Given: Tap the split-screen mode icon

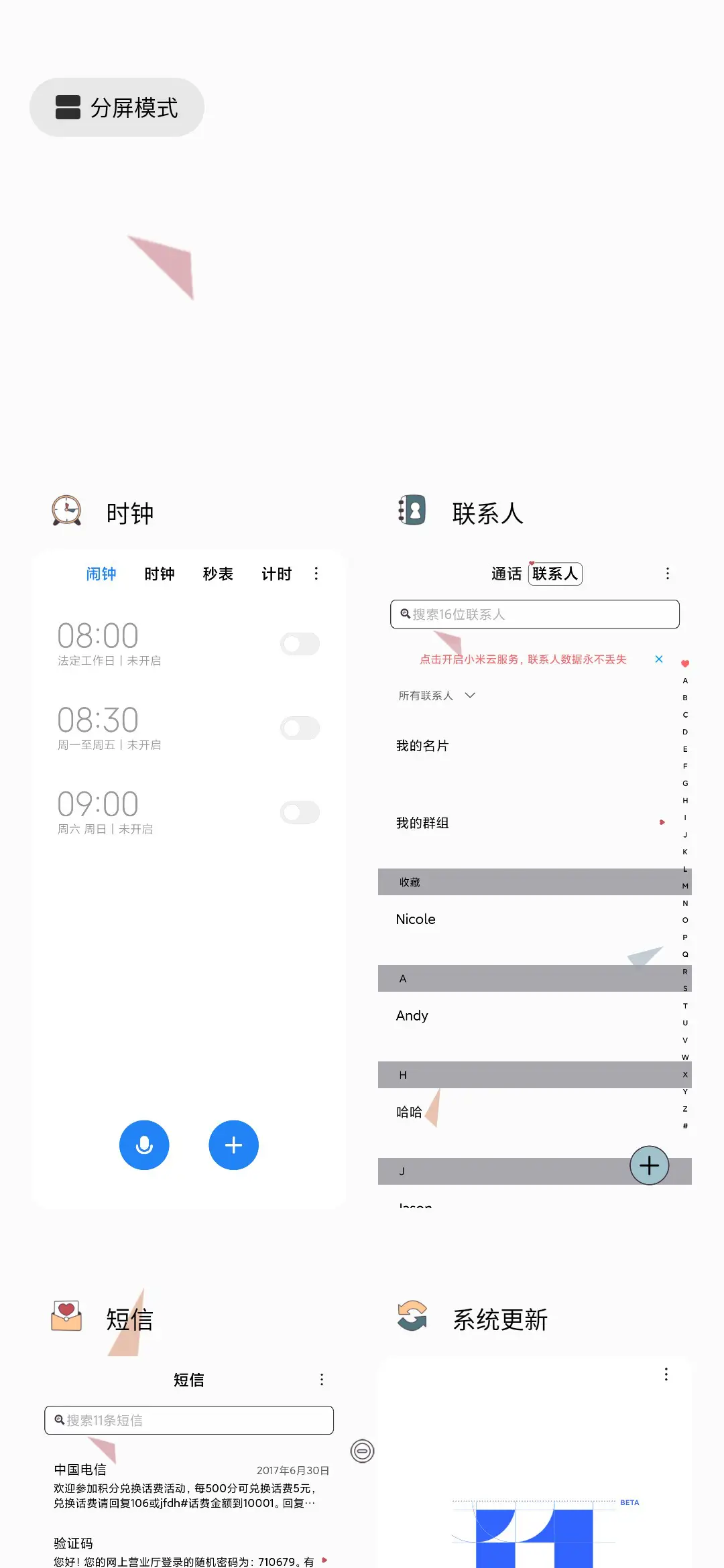Looking at the screenshot, I should (x=67, y=107).
